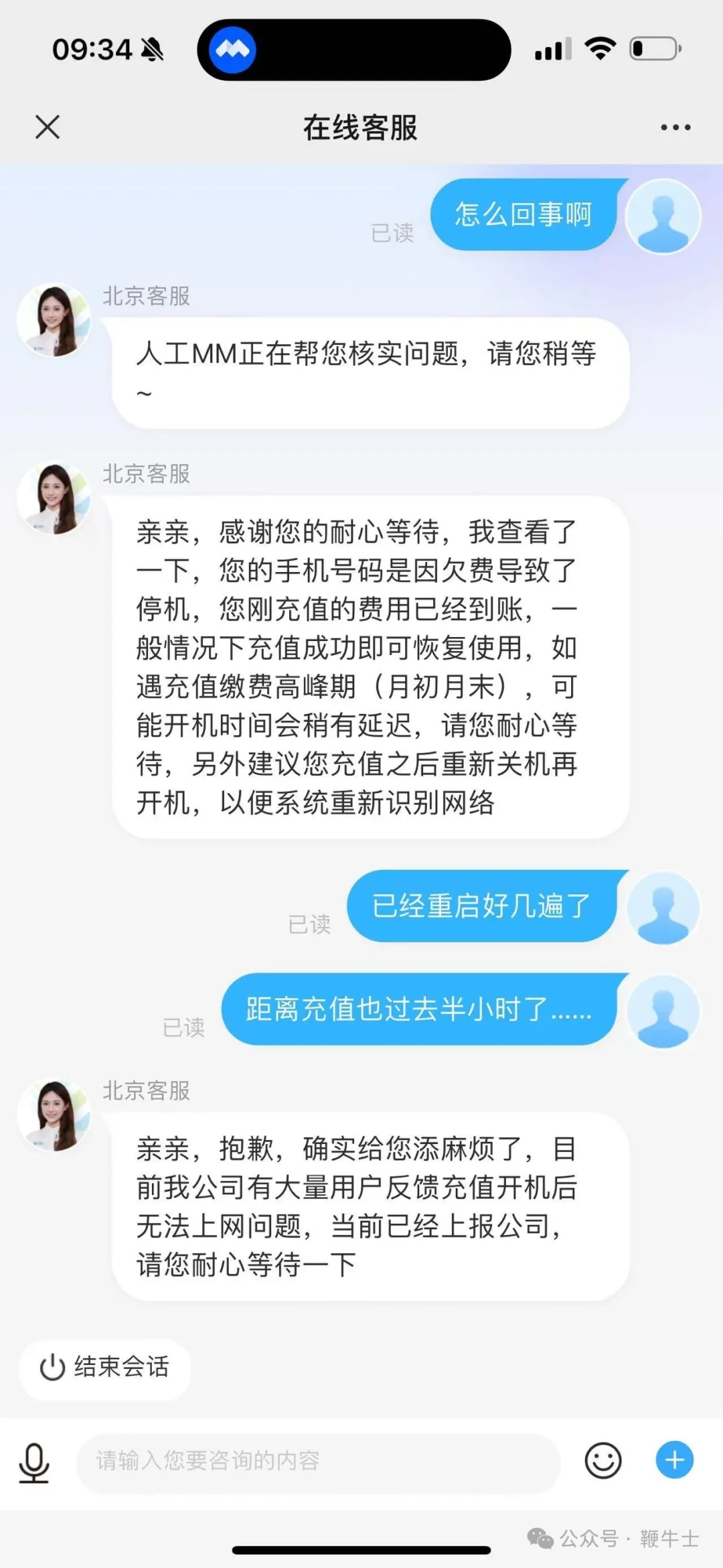The image size is (723, 1568).
Task: Tap the power icon beside 结束会话
Action: pos(52,1368)
